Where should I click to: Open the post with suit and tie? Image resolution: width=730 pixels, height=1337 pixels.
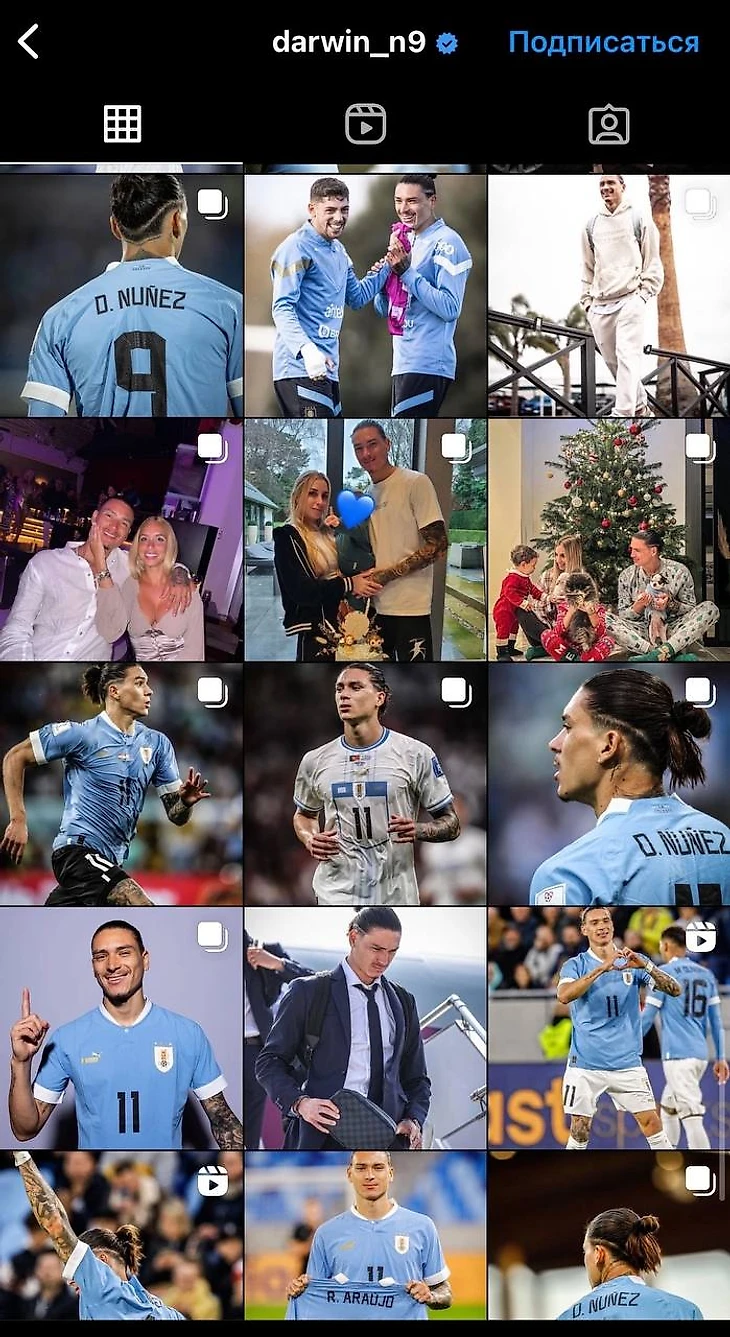point(365,1028)
